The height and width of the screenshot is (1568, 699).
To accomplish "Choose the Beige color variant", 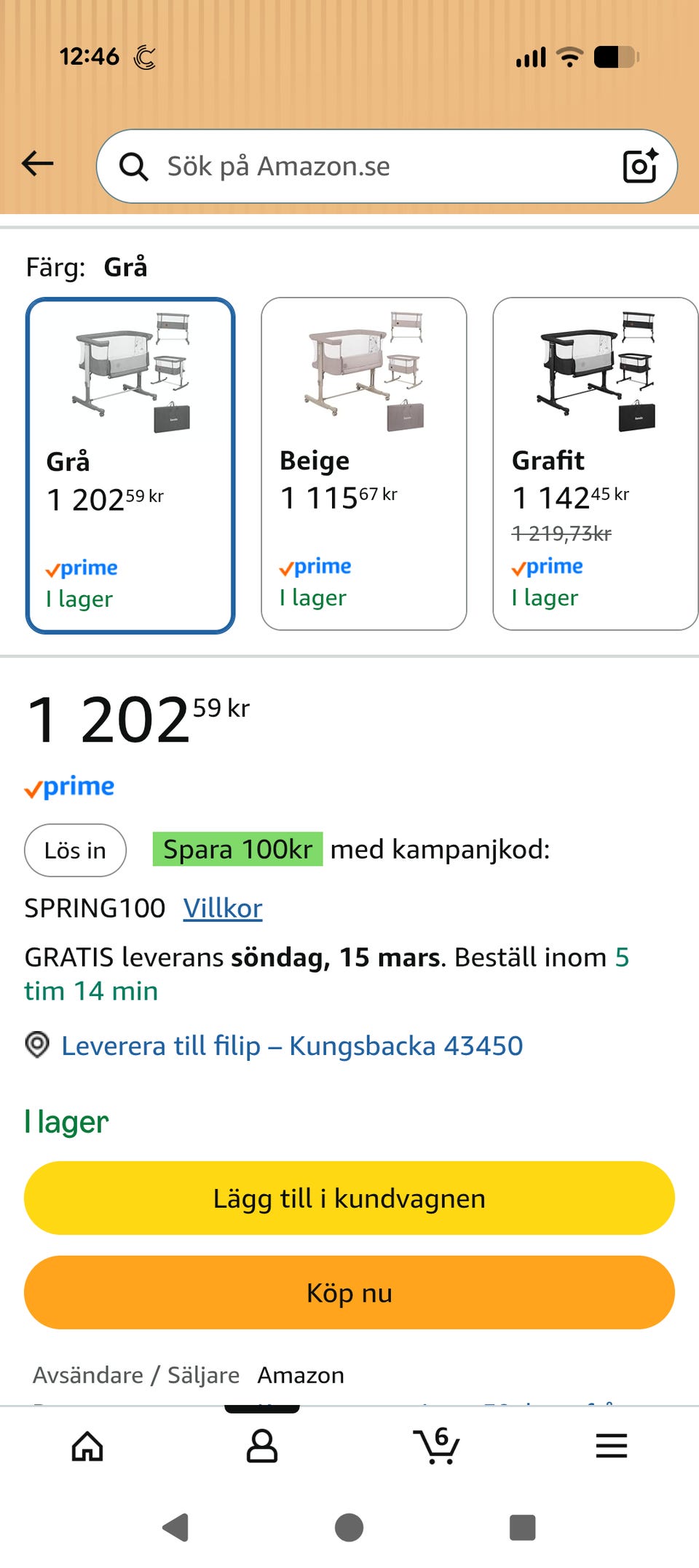I will coord(363,463).
